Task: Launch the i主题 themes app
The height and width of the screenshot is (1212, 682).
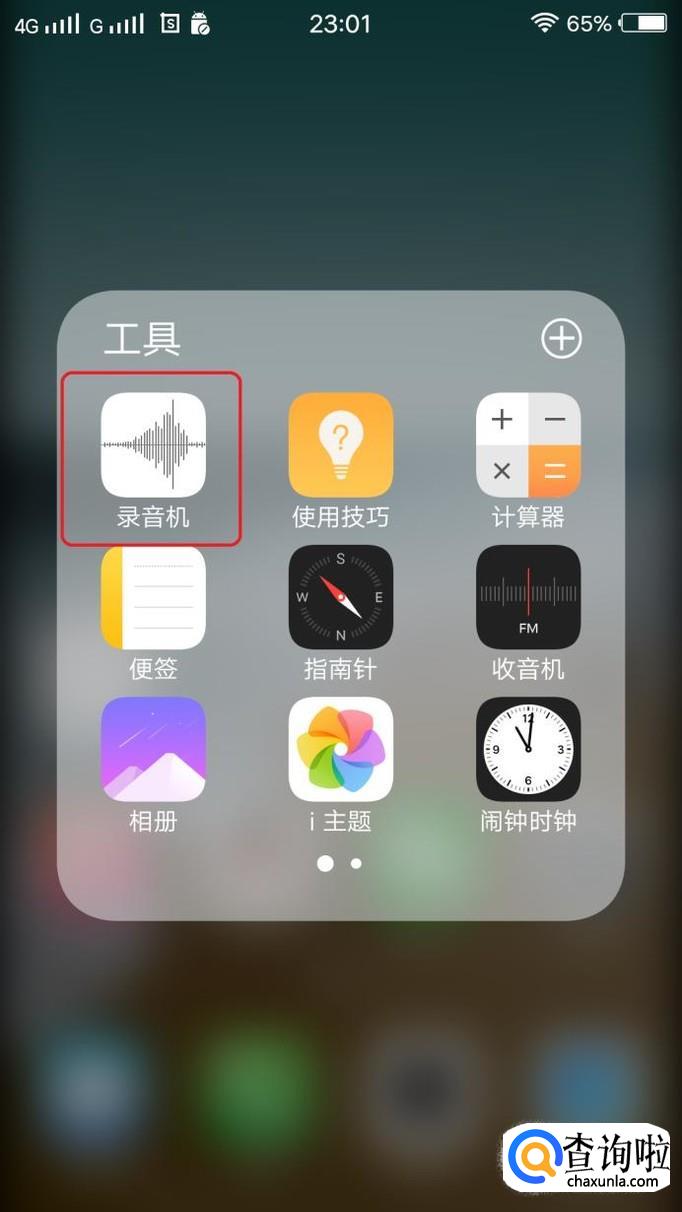Action: (x=341, y=749)
